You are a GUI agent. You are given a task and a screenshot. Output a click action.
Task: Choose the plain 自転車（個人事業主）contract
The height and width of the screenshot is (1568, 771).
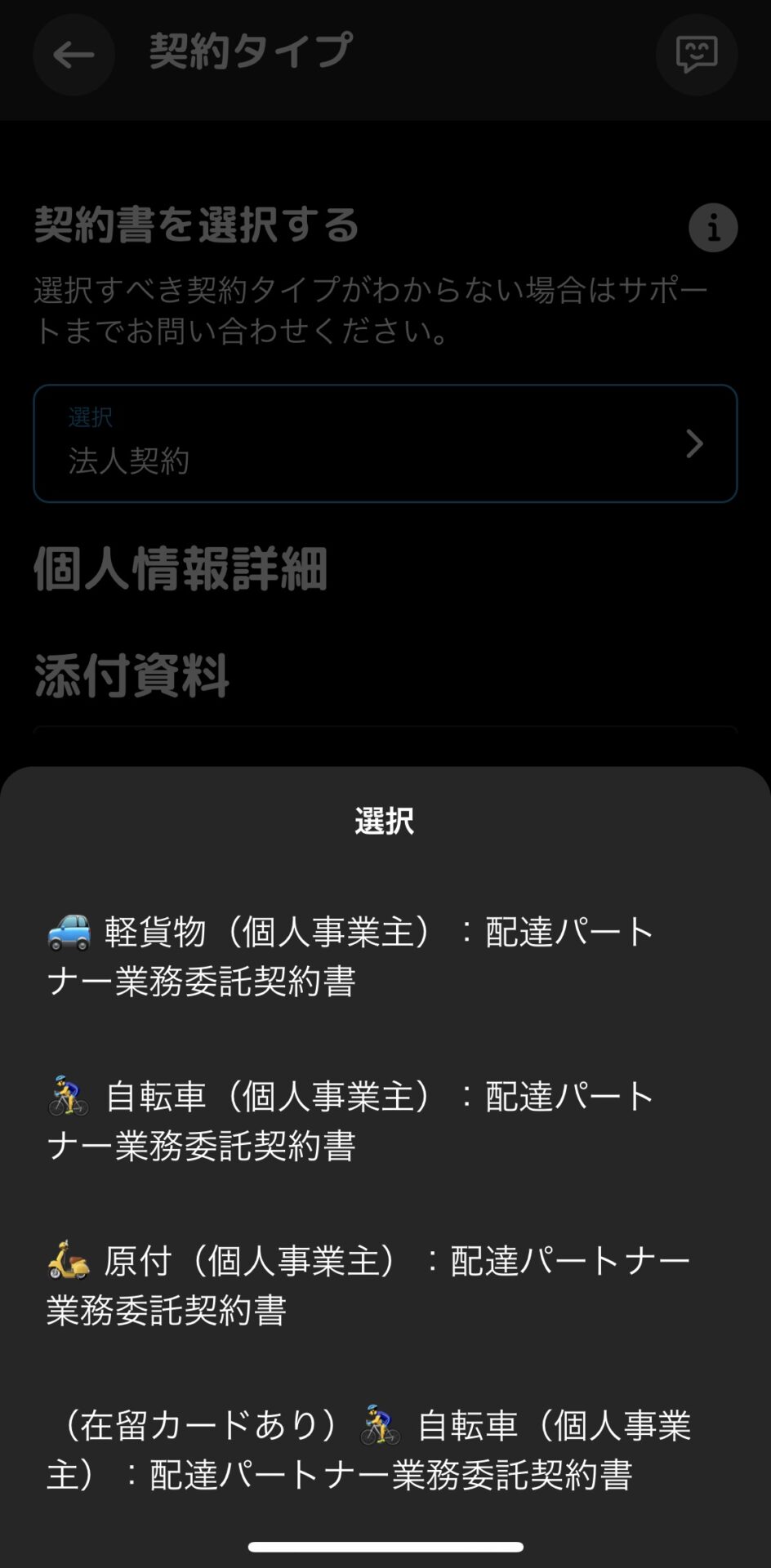[385, 1120]
